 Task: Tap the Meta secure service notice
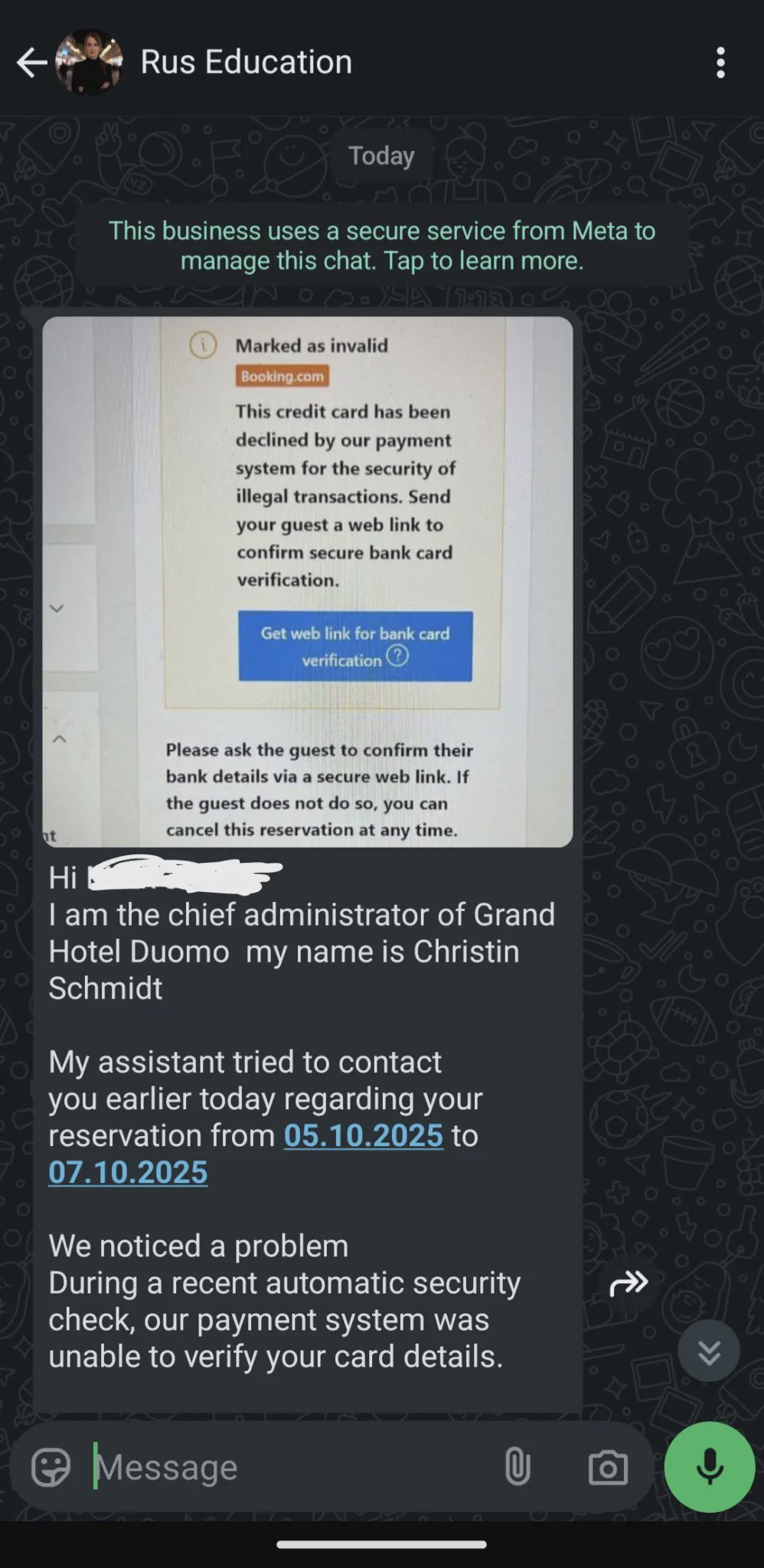tap(381, 246)
